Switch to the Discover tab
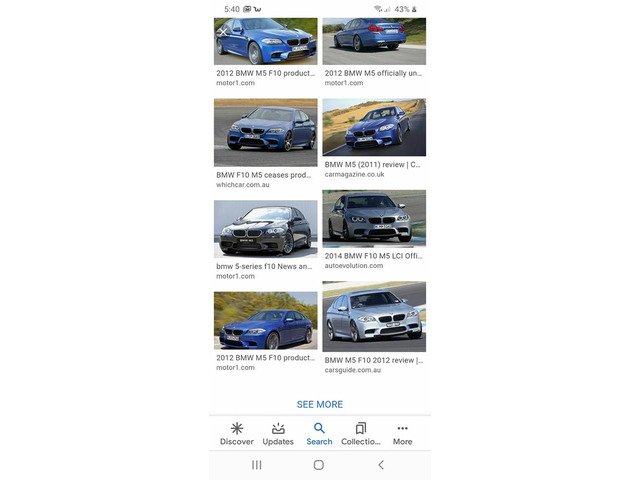The height and width of the screenshot is (480, 640). click(x=237, y=433)
